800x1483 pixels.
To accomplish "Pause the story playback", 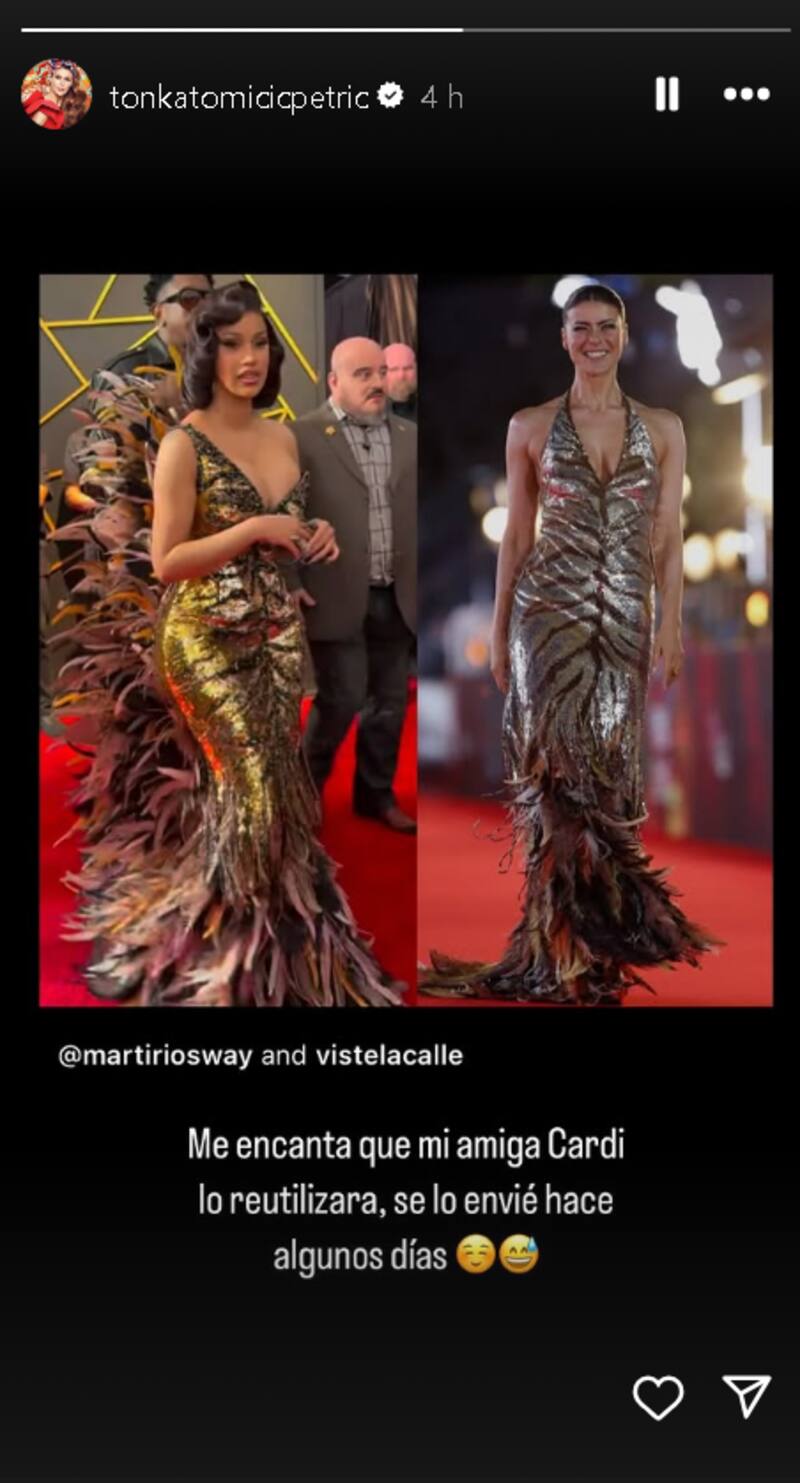I will point(667,95).
